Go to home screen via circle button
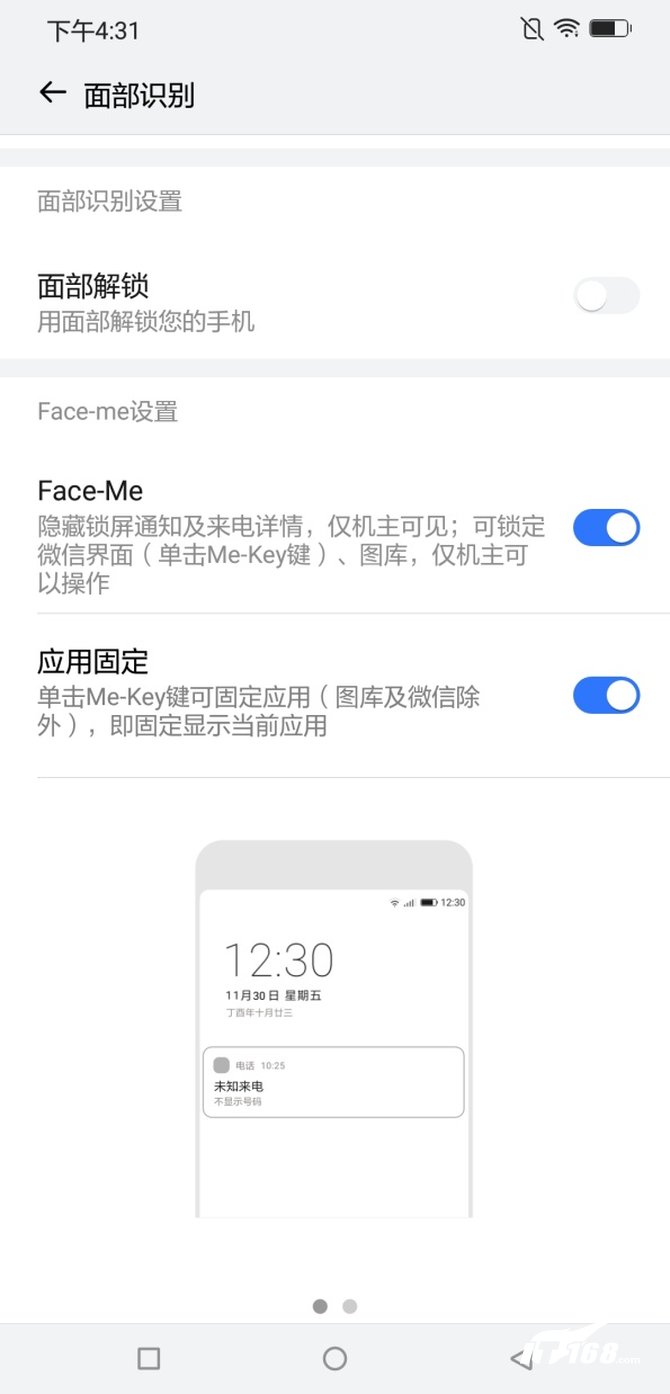This screenshot has height=1394, width=670. tap(335, 1358)
